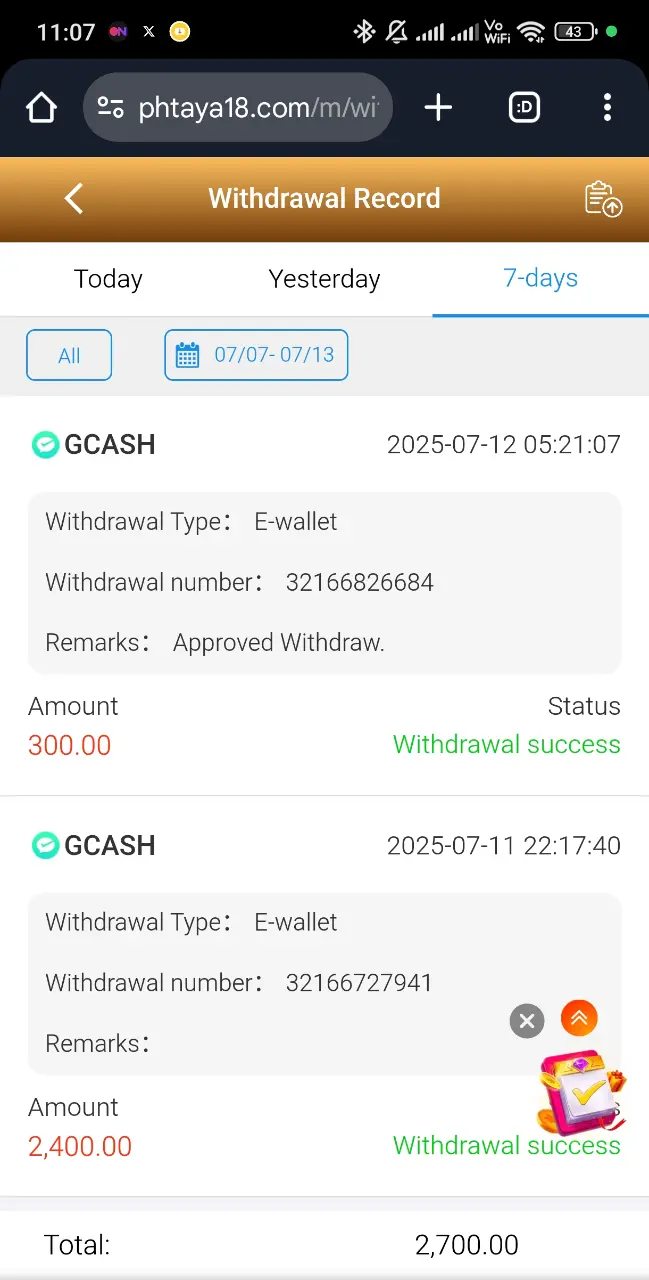Tap the phtaya18.com address bar

click(238, 107)
